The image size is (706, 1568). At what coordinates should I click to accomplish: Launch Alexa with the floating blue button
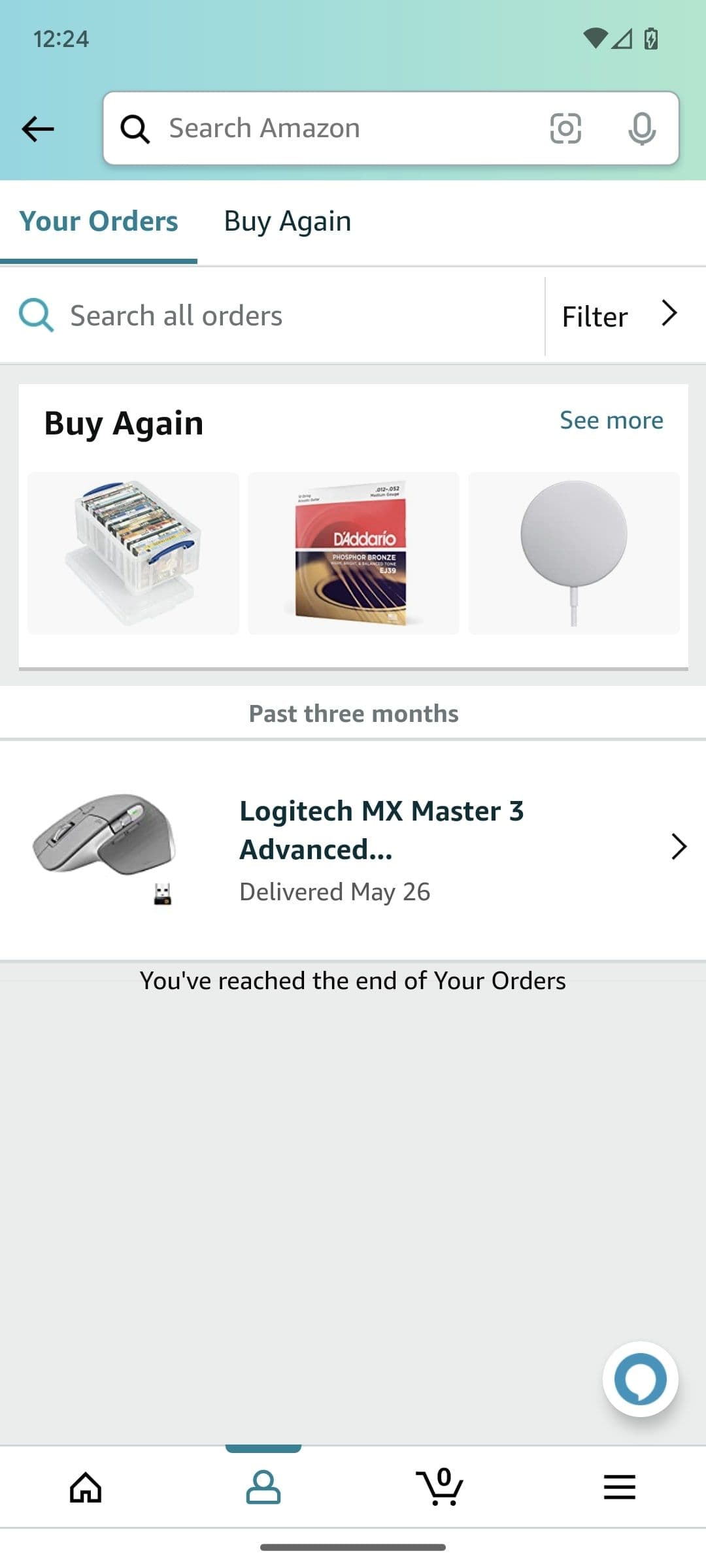[x=640, y=1379]
